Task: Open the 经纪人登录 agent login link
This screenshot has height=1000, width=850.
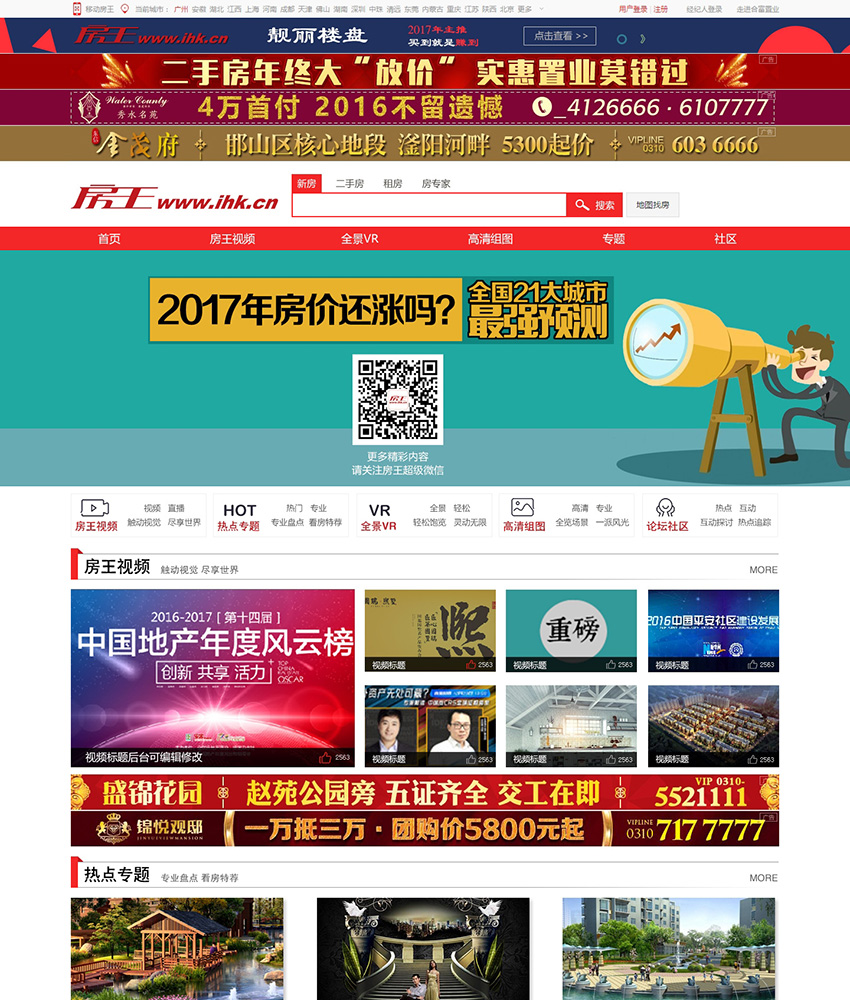Action: (x=704, y=8)
